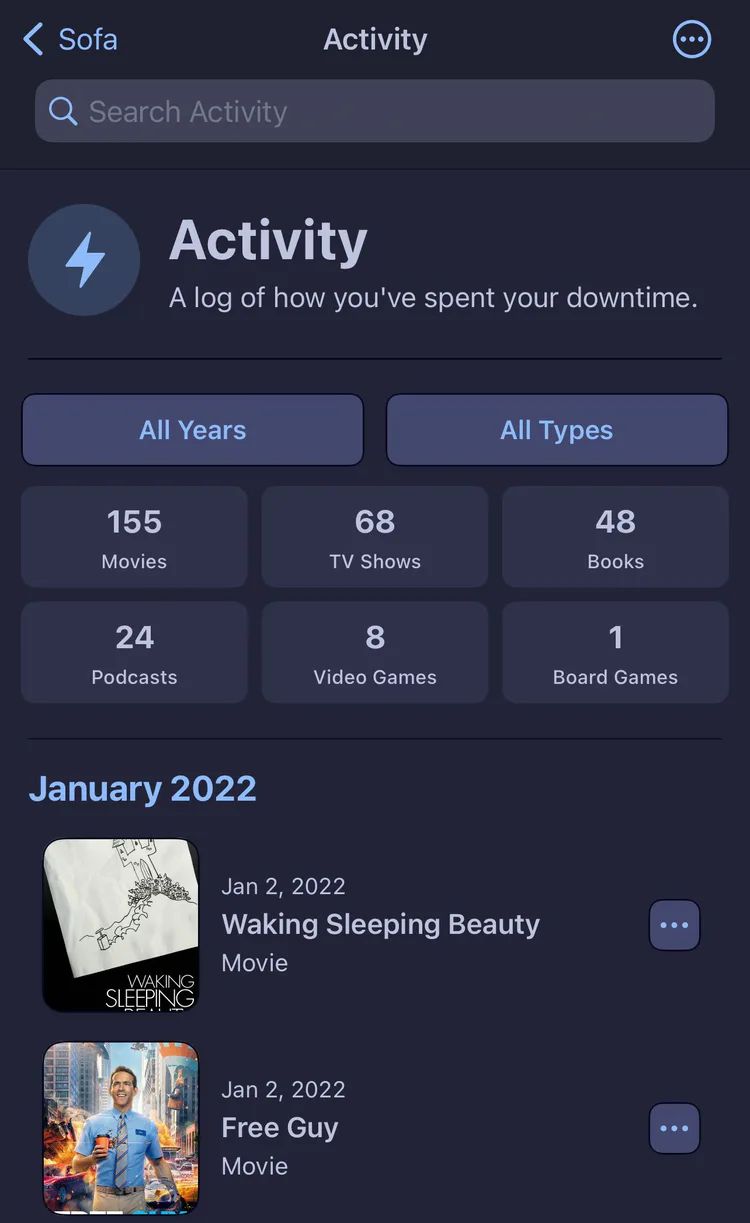
Task: Open more options for Free Guy
Action: pyautogui.click(x=675, y=1128)
